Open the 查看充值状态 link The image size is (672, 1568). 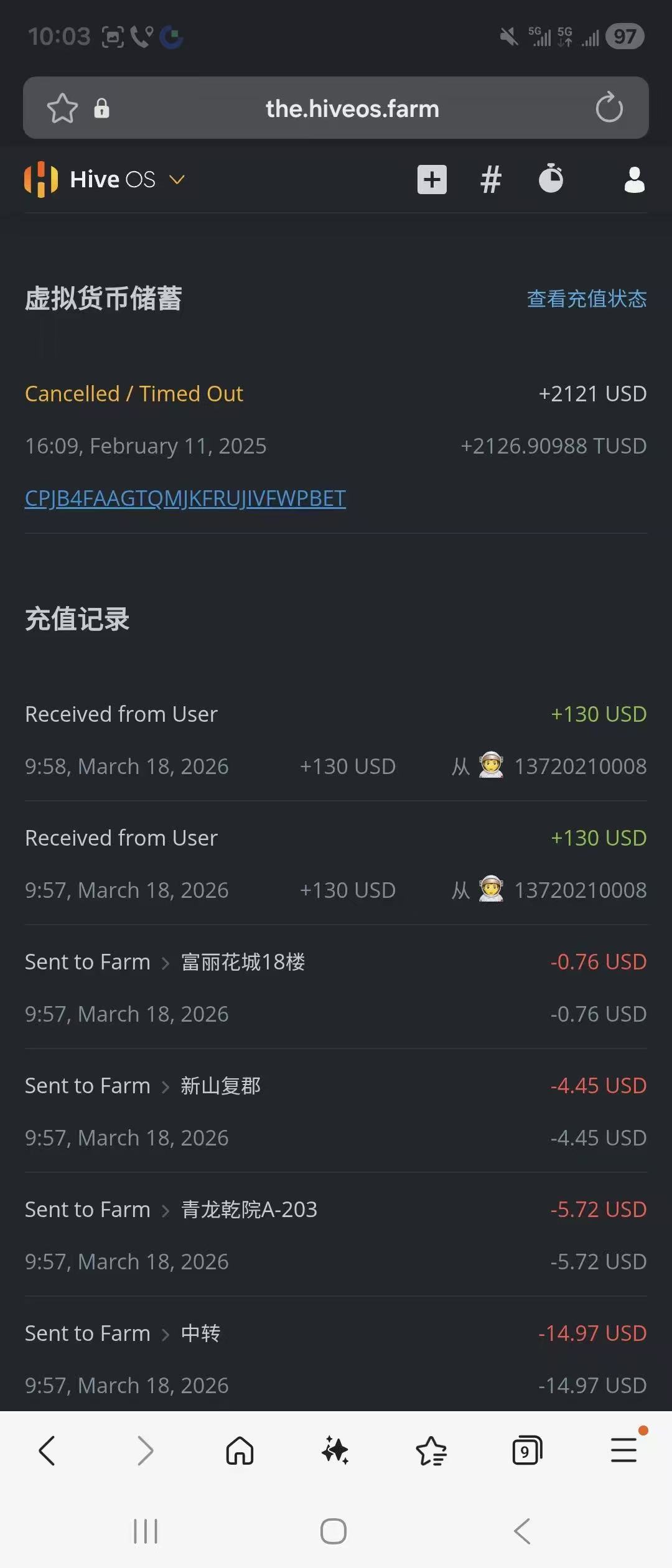[x=587, y=299]
